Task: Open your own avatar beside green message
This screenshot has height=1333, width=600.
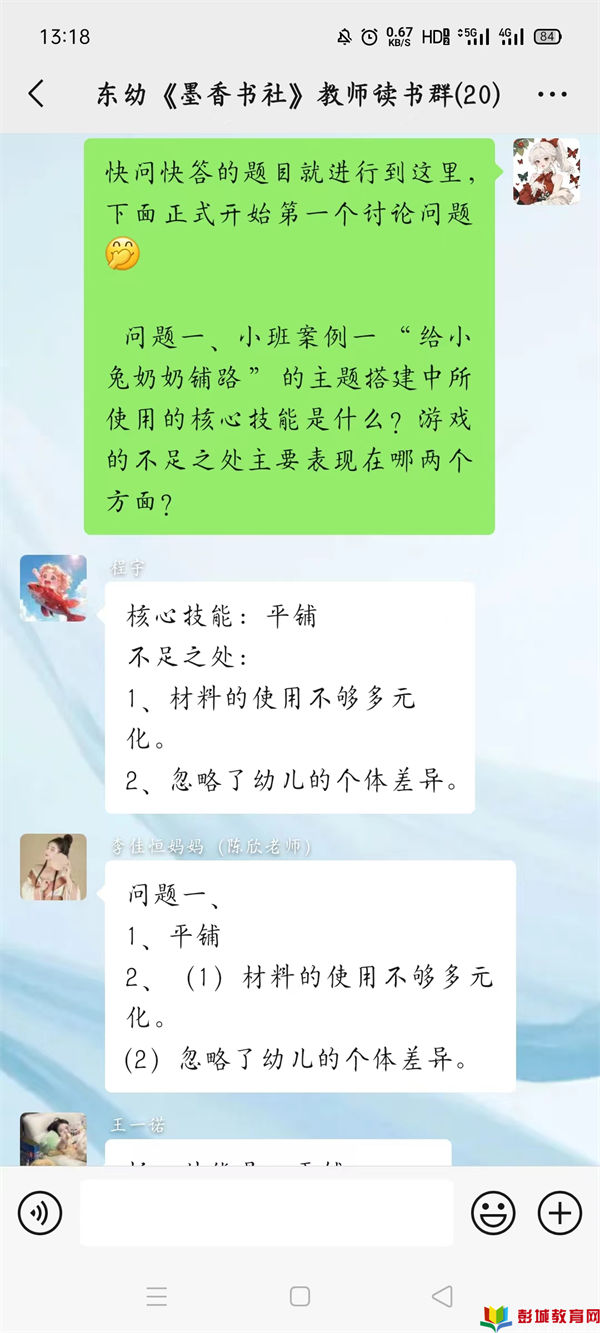Action: [546, 171]
